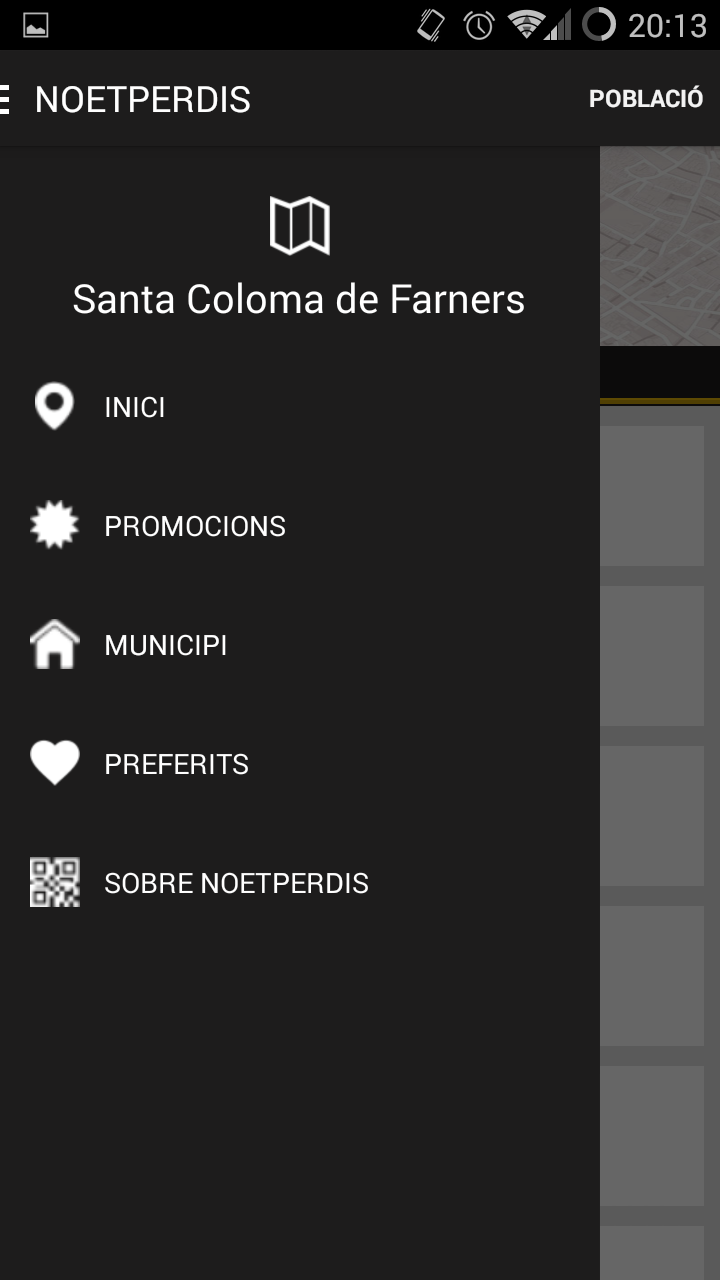Tap the hamburger menu button

6,99
